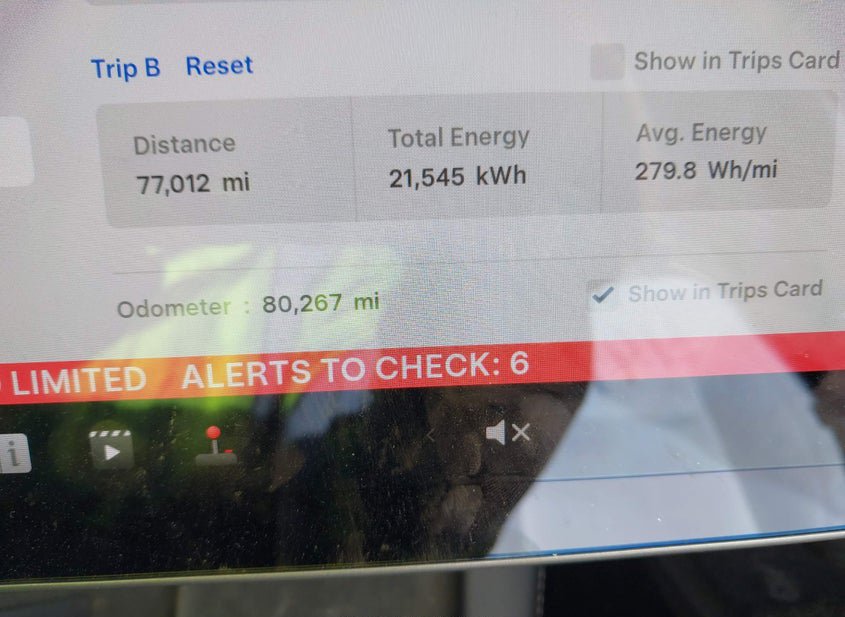Open the Theater app icon
Viewport: 845px width, 617px height.
111,450
